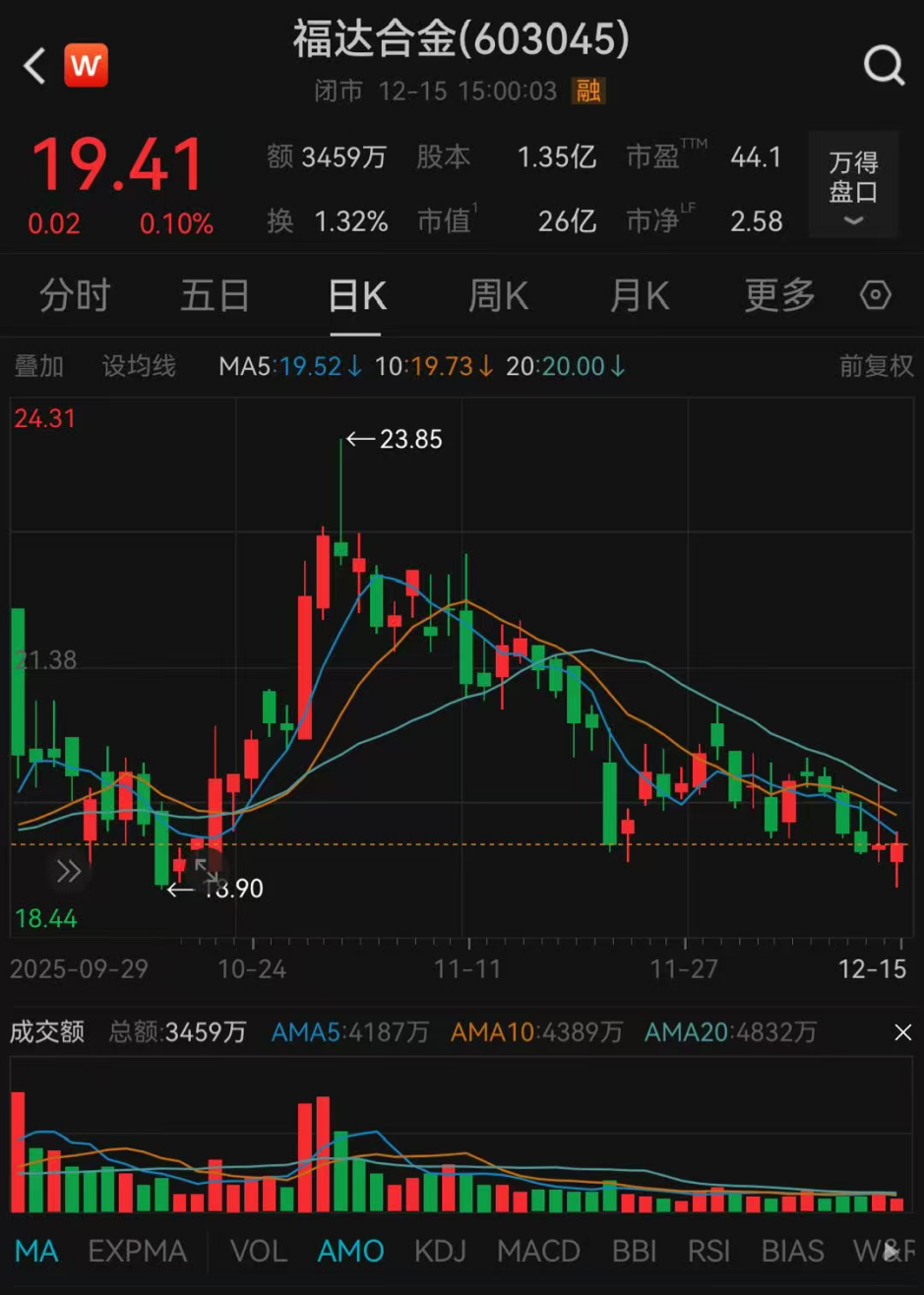Select the 融 margin trading badge
924x1295 pixels.
(x=590, y=92)
